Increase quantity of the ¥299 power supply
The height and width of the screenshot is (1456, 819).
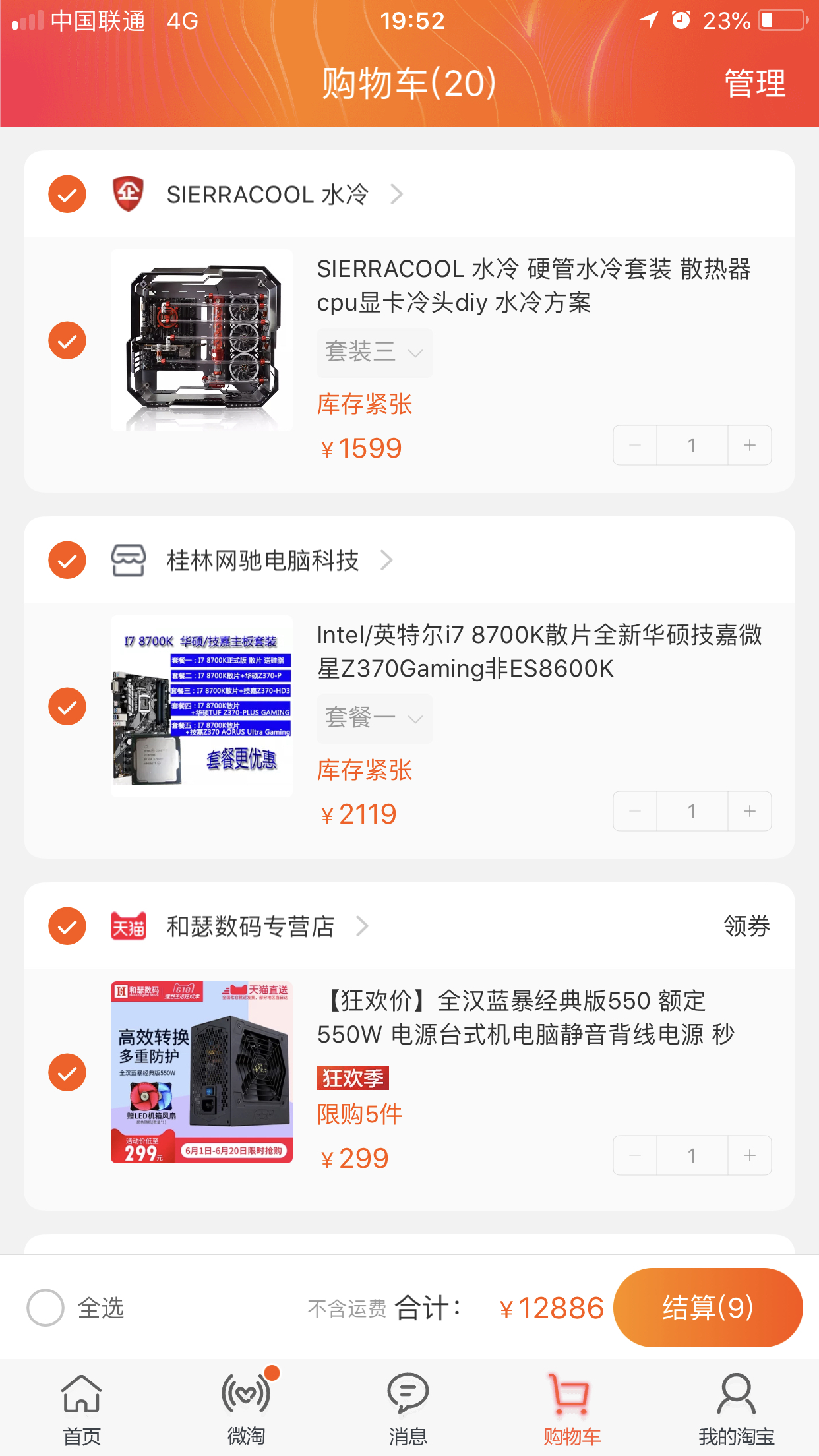pos(749,1156)
